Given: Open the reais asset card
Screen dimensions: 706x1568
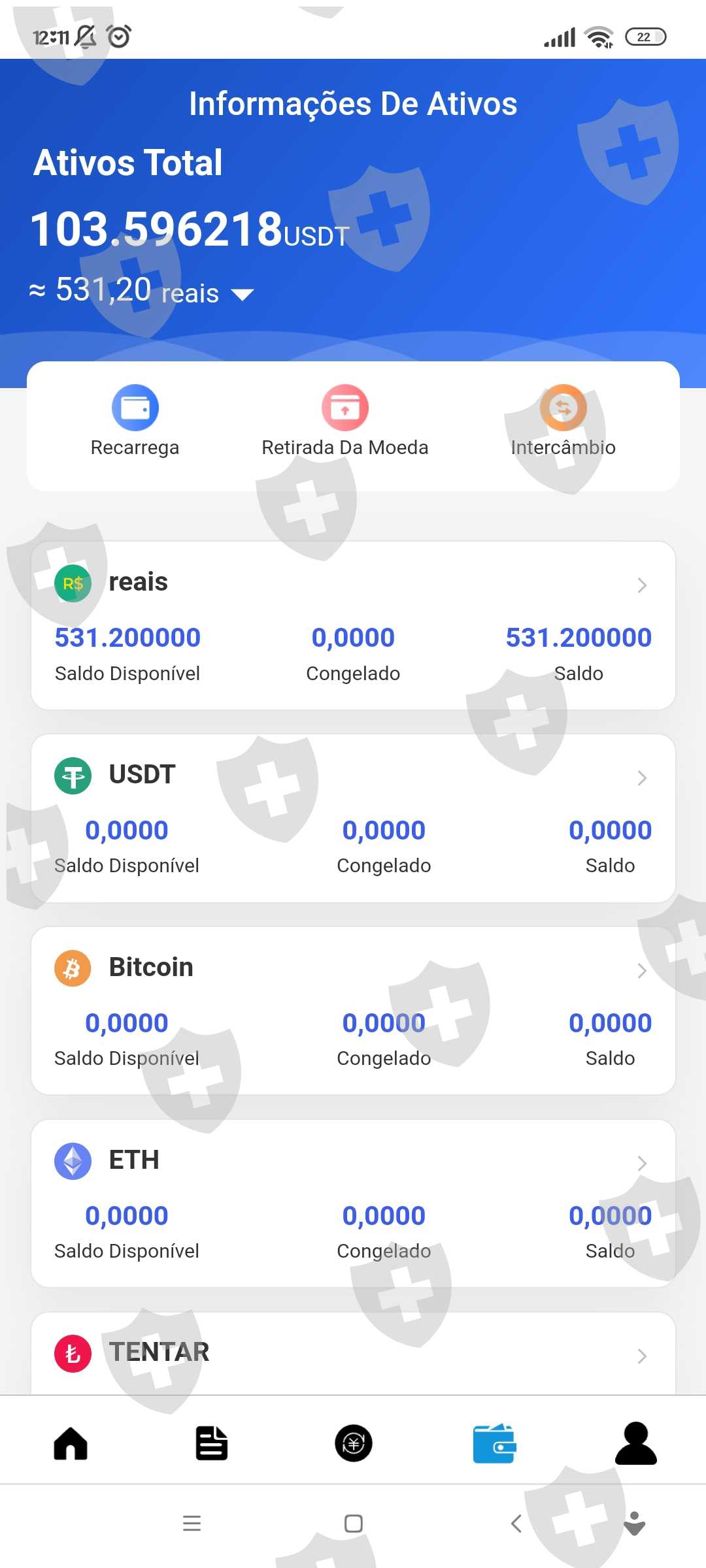Looking at the screenshot, I should [x=353, y=625].
